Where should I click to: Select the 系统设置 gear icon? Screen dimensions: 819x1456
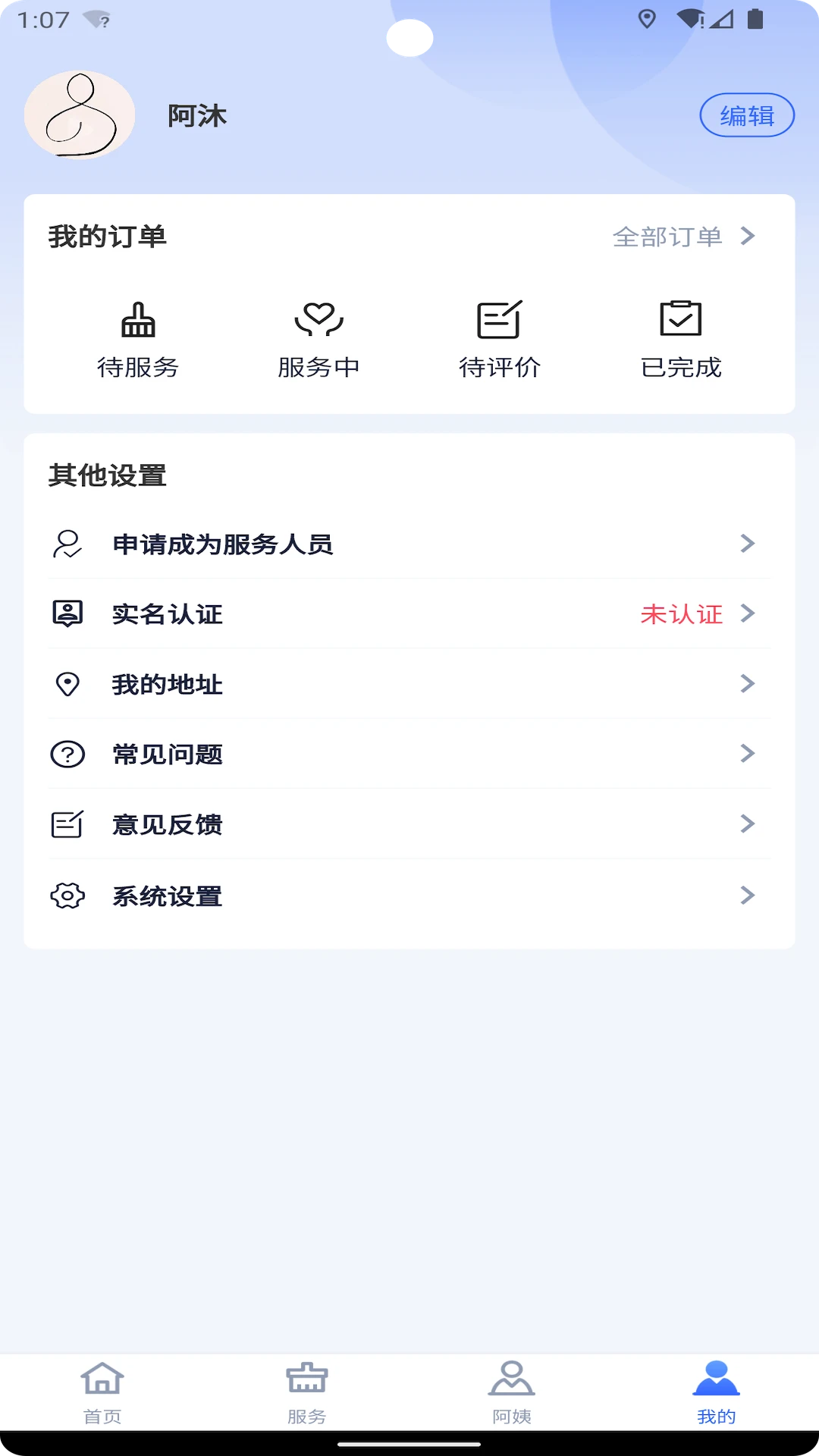coord(67,896)
